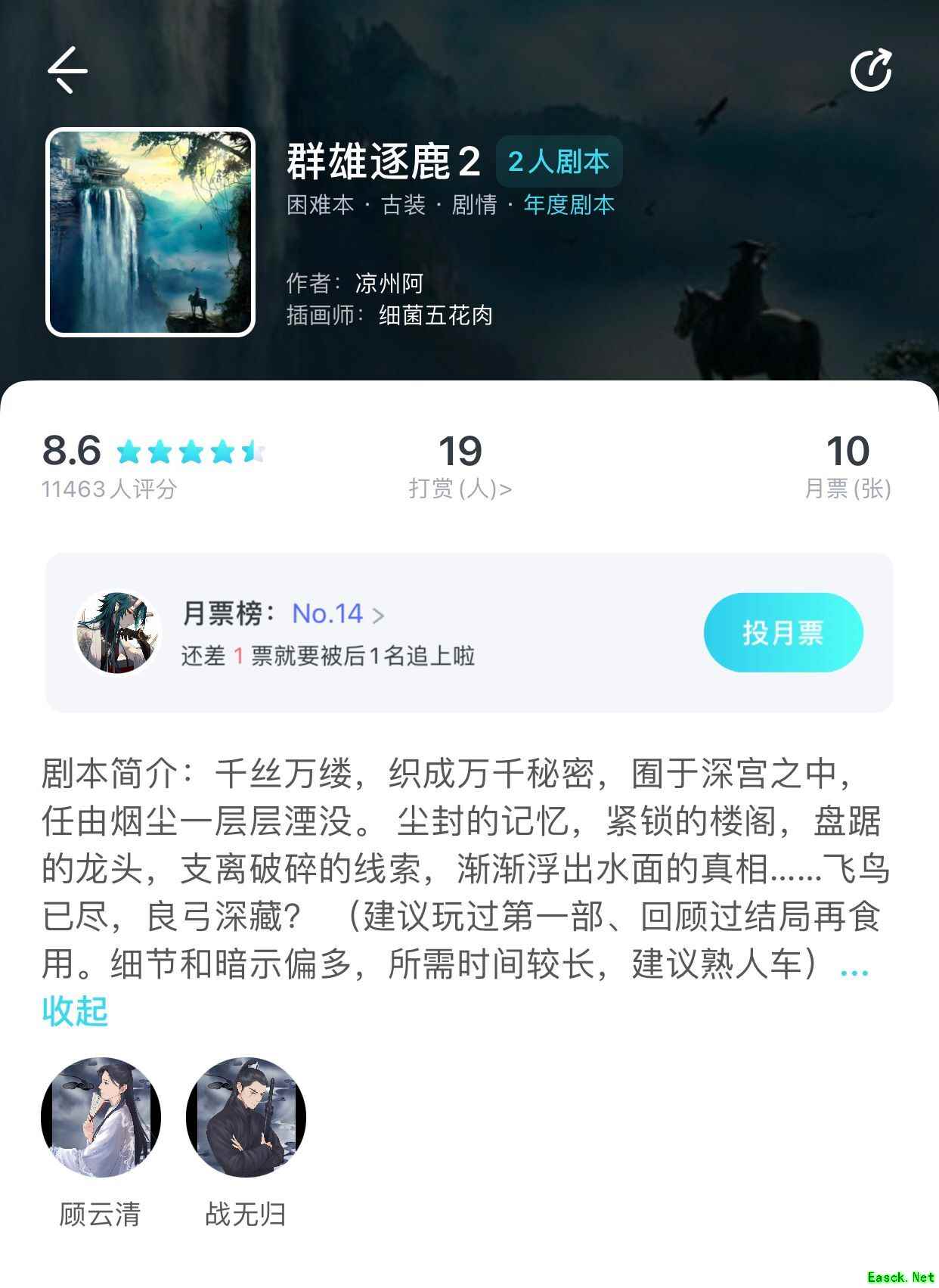Open character 顾云清
This screenshot has height=1288, width=939.
coord(101,1117)
